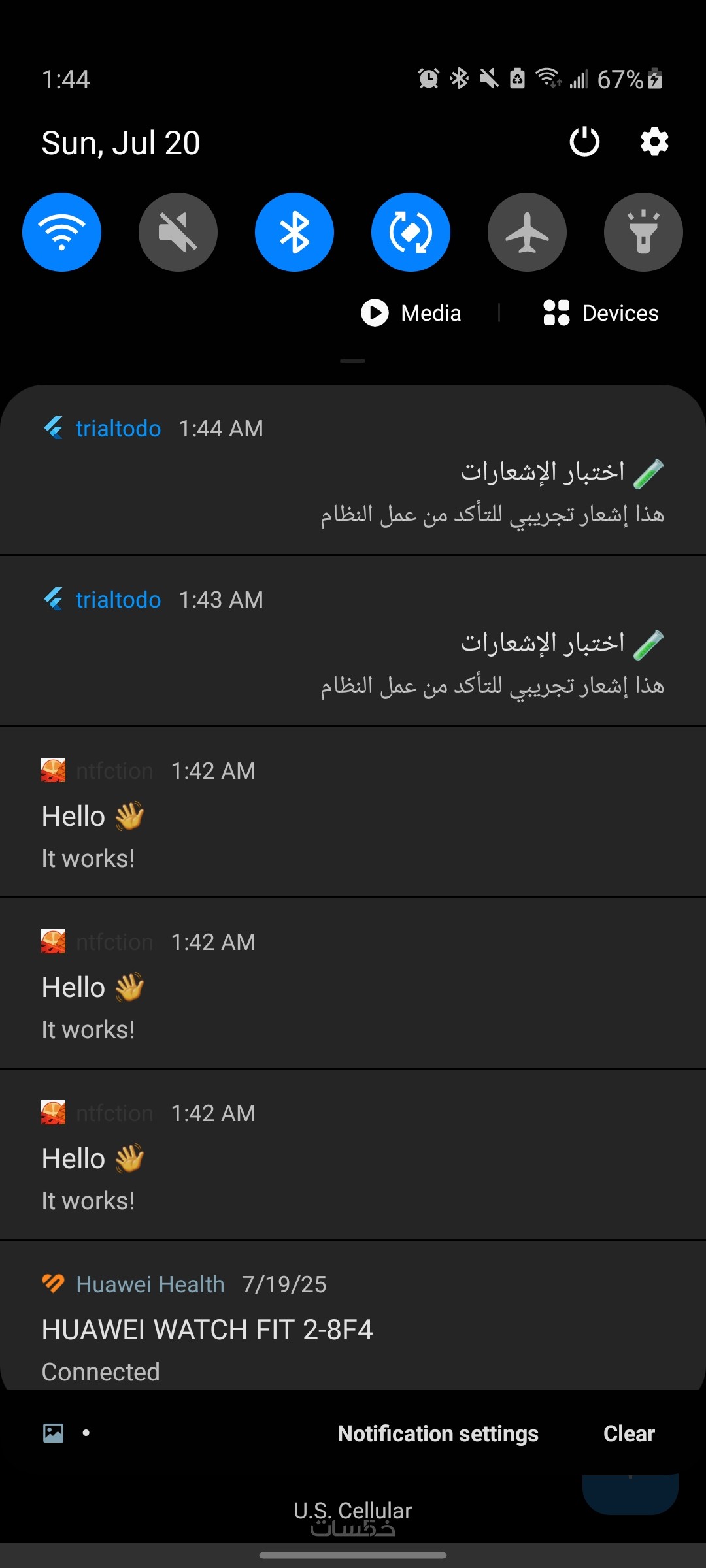Toggle the mute sound quick setting

[178, 232]
